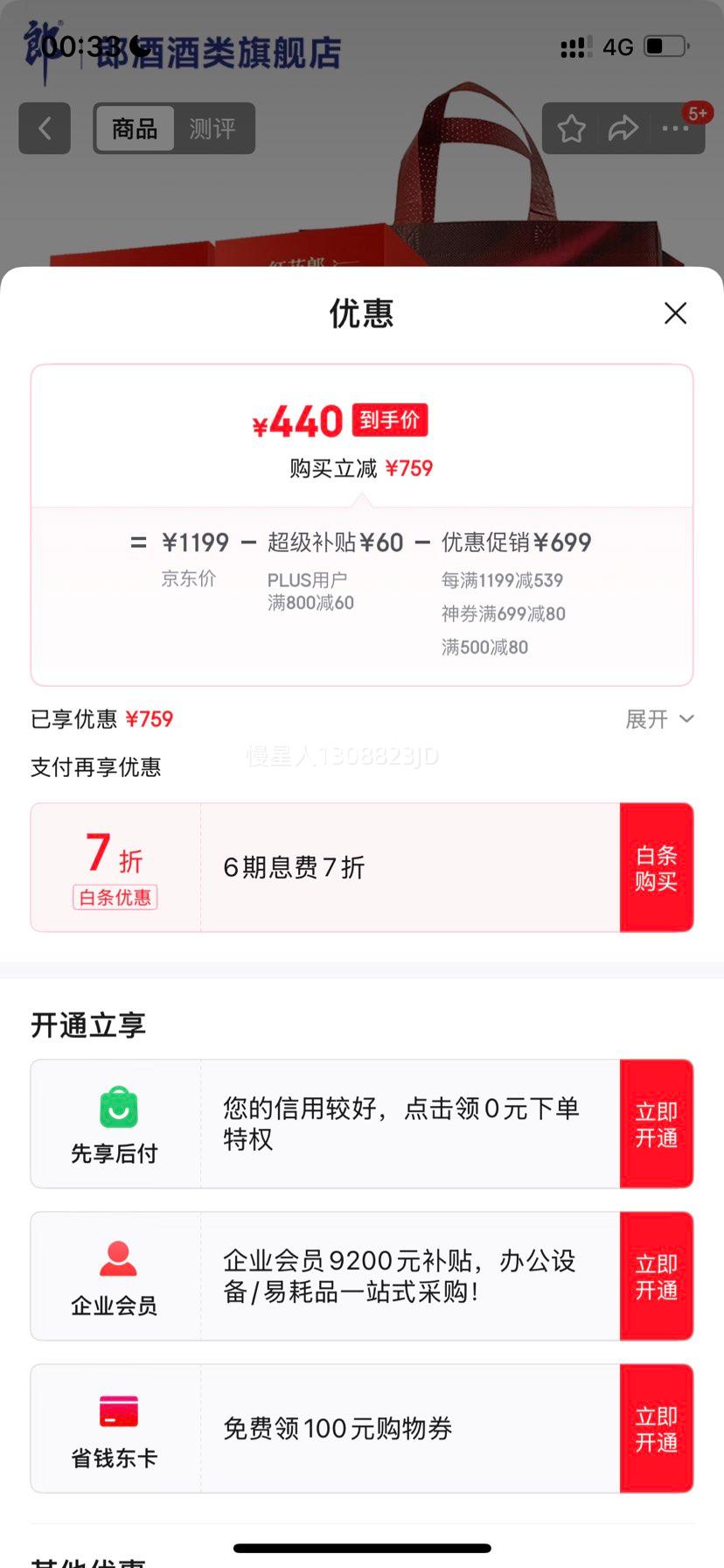Share this product
This screenshot has width=724, height=1568.
point(623,129)
